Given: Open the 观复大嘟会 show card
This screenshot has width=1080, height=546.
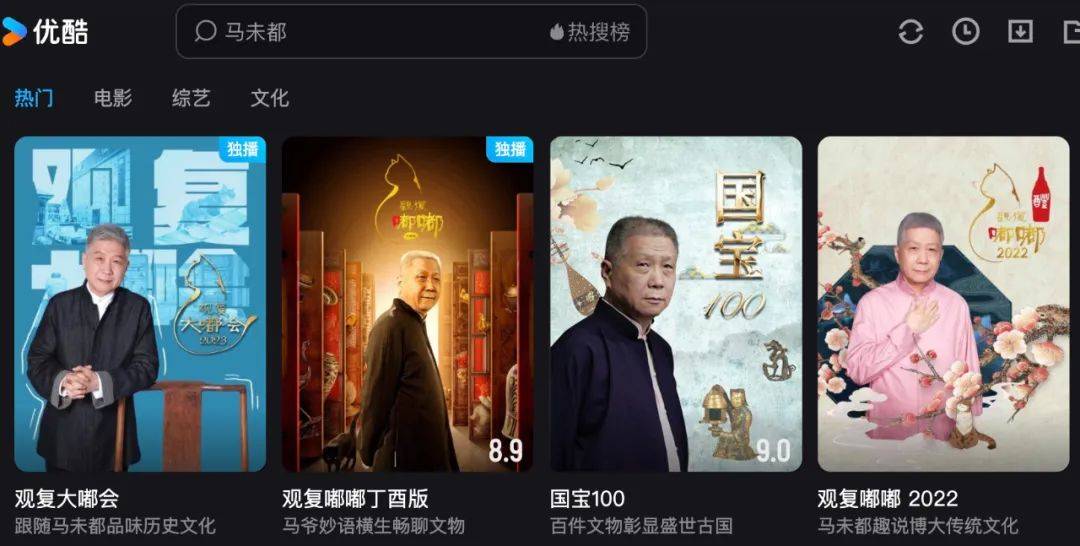Looking at the screenshot, I should (140, 304).
